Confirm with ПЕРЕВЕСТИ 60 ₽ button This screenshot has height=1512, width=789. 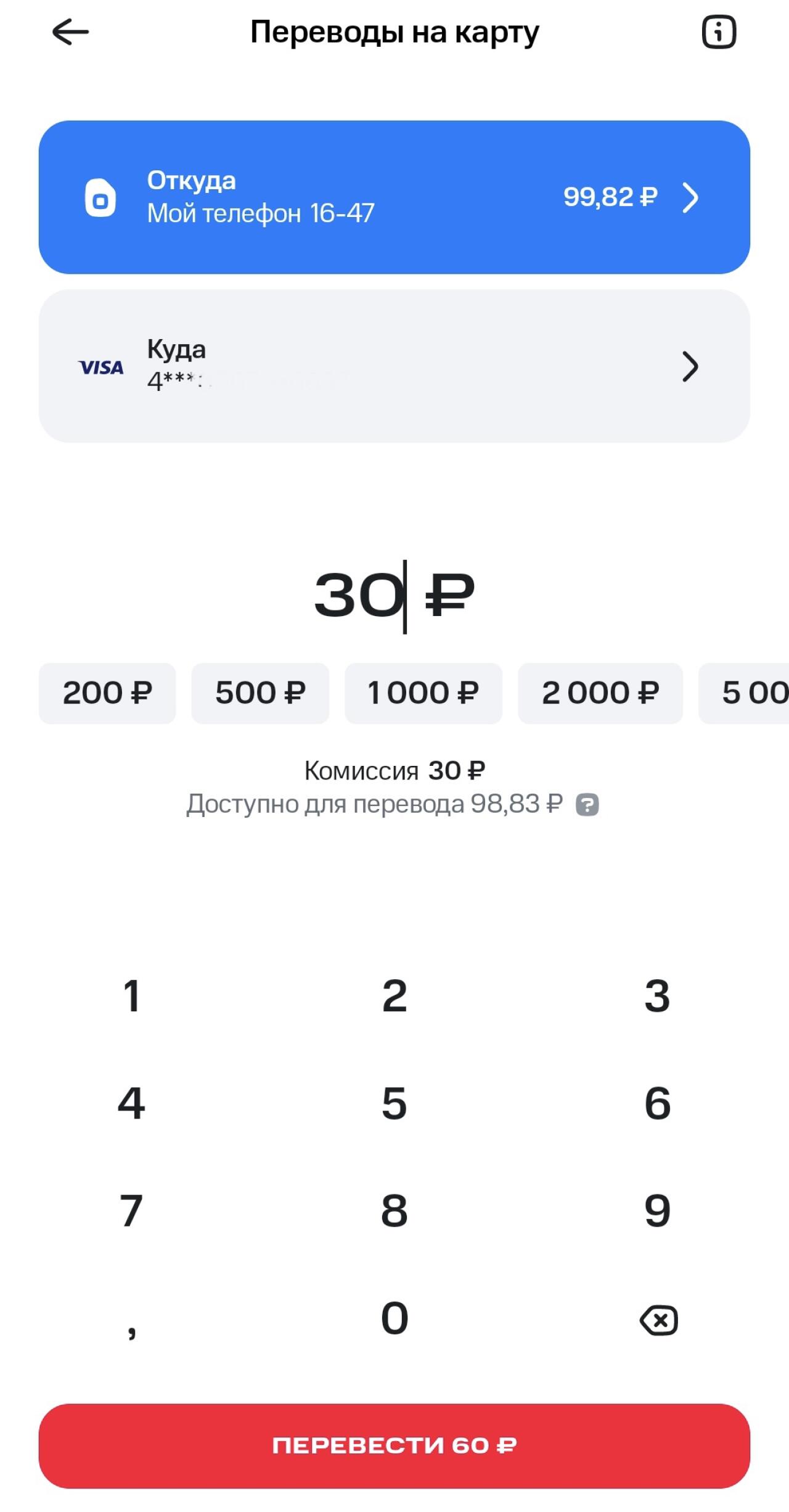tap(394, 1446)
